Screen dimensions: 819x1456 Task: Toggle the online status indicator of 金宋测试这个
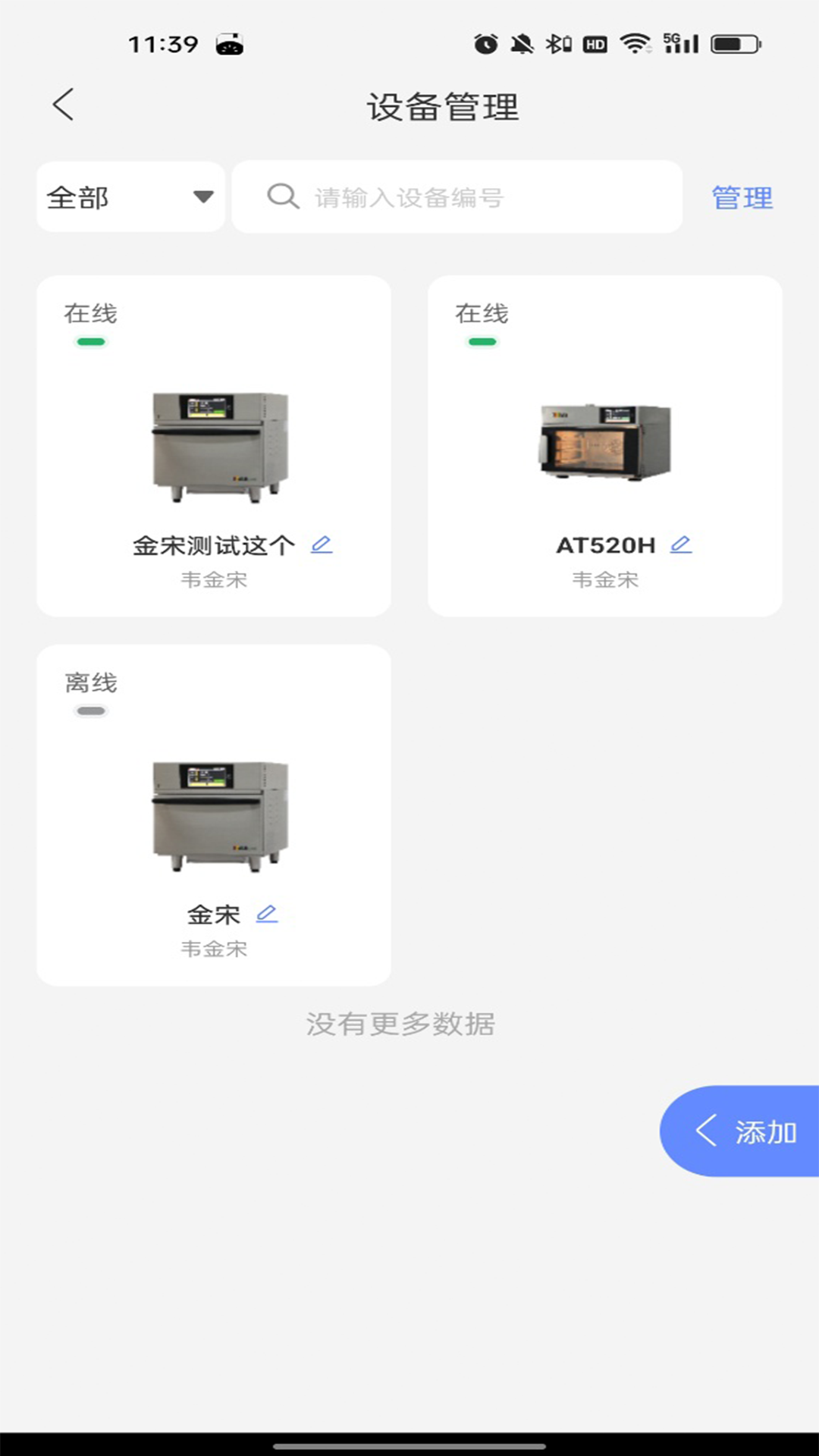(x=90, y=342)
